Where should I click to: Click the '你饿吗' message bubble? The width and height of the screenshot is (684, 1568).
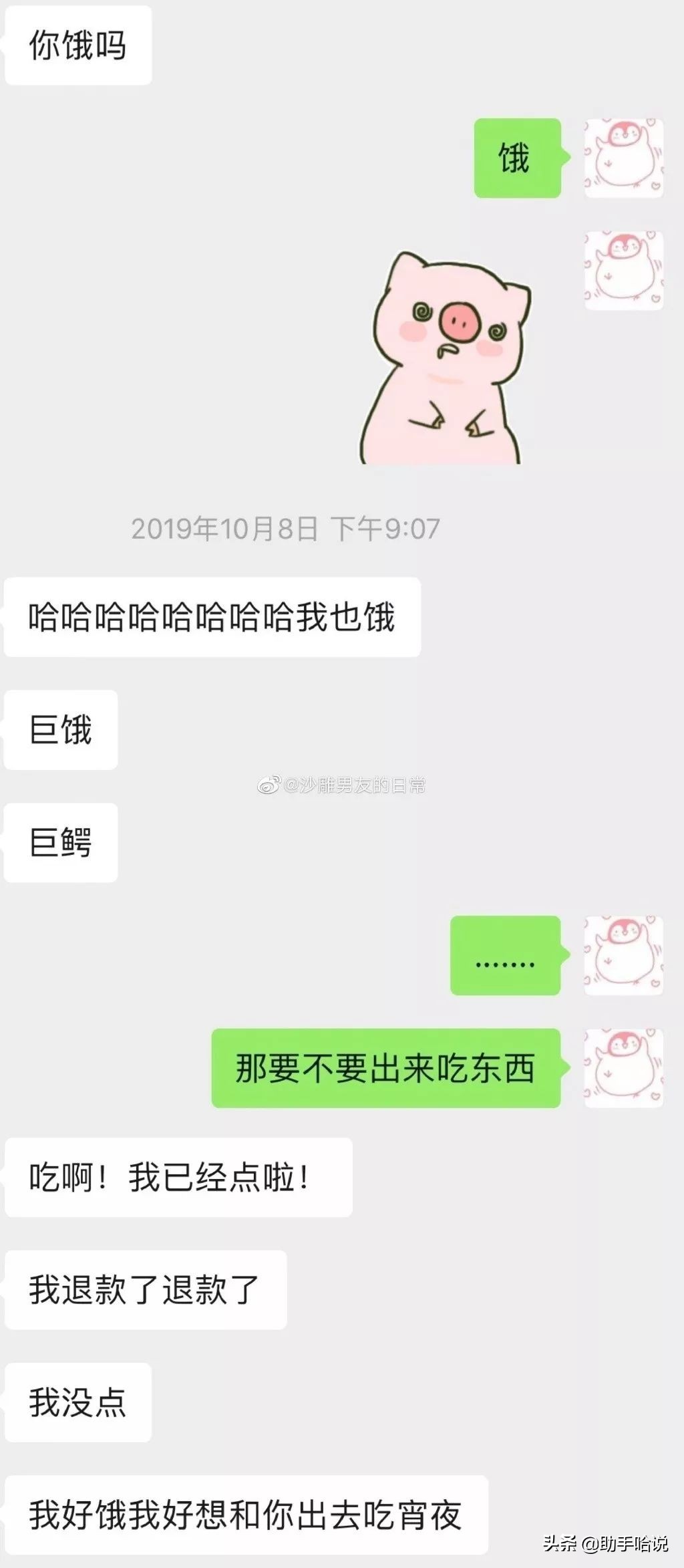77,44
